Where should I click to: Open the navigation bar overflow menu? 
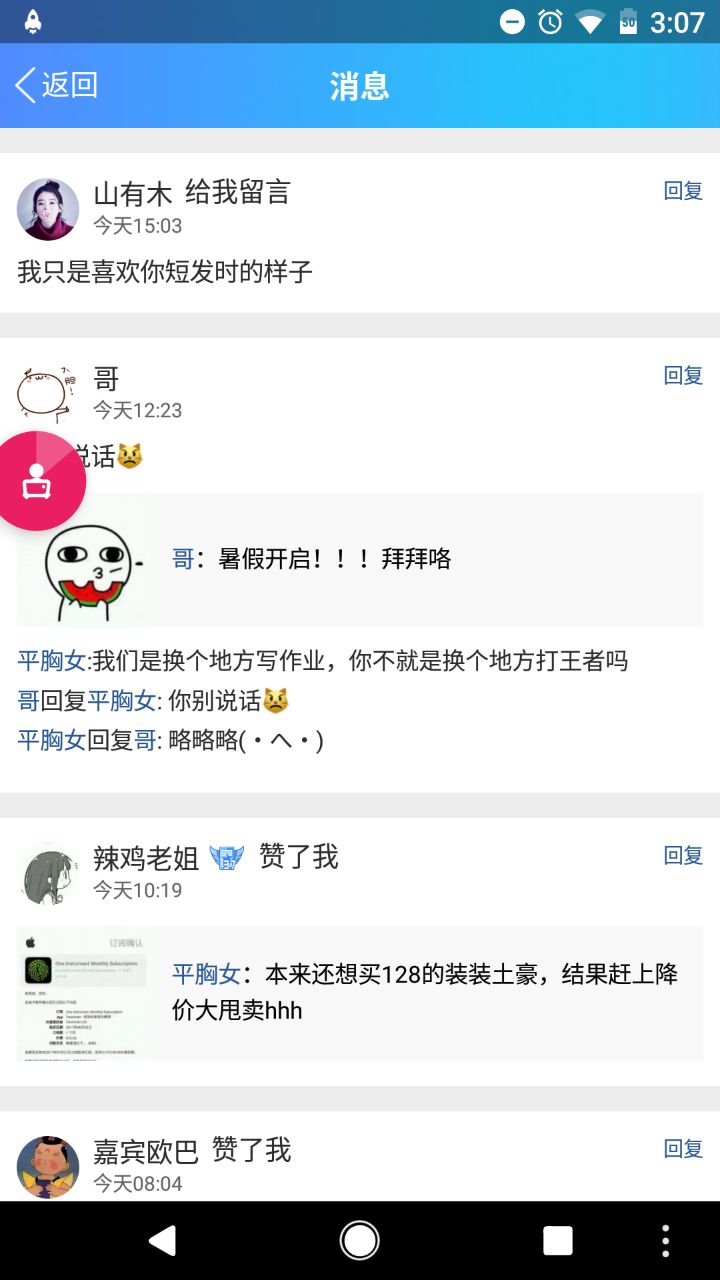pyautogui.click(x=666, y=1241)
